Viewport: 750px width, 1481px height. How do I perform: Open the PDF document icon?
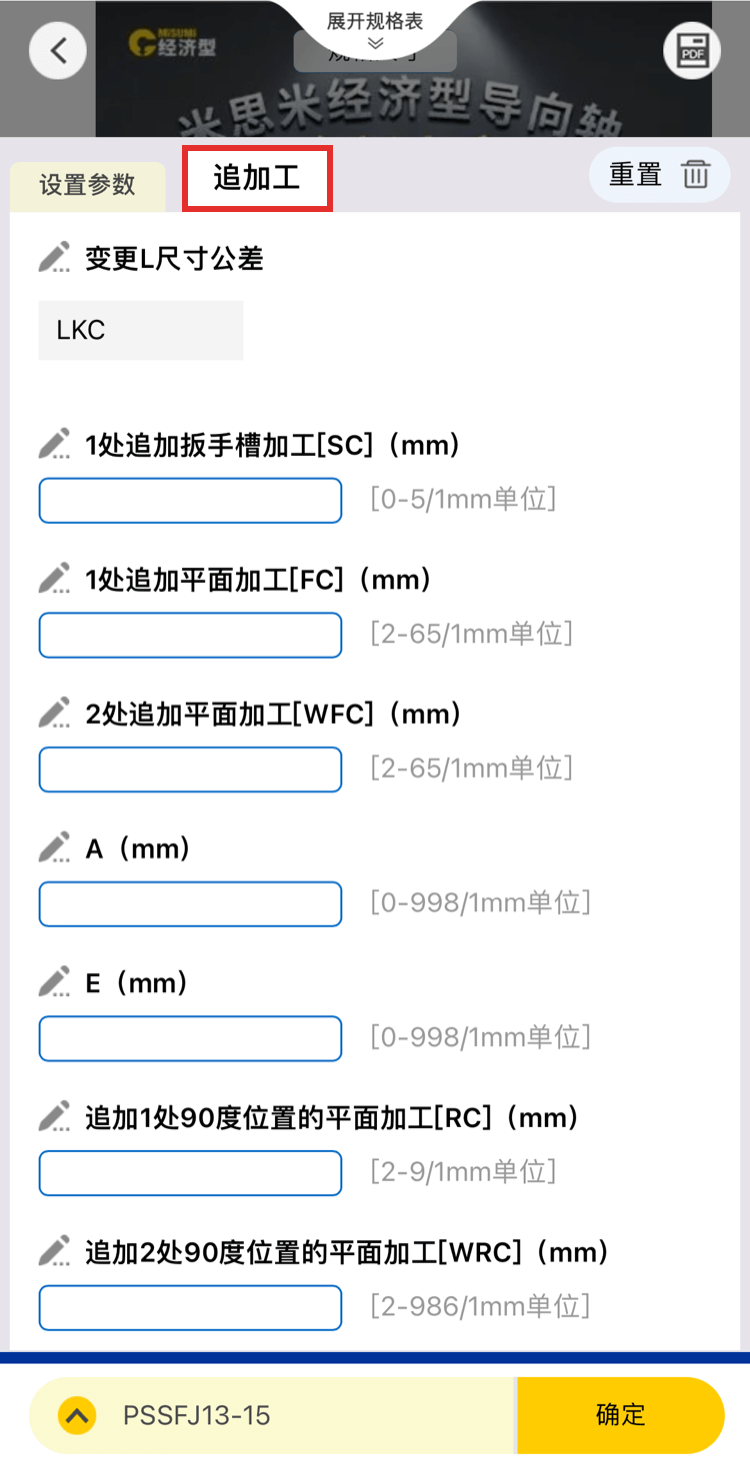pyautogui.click(x=692, y=50)
